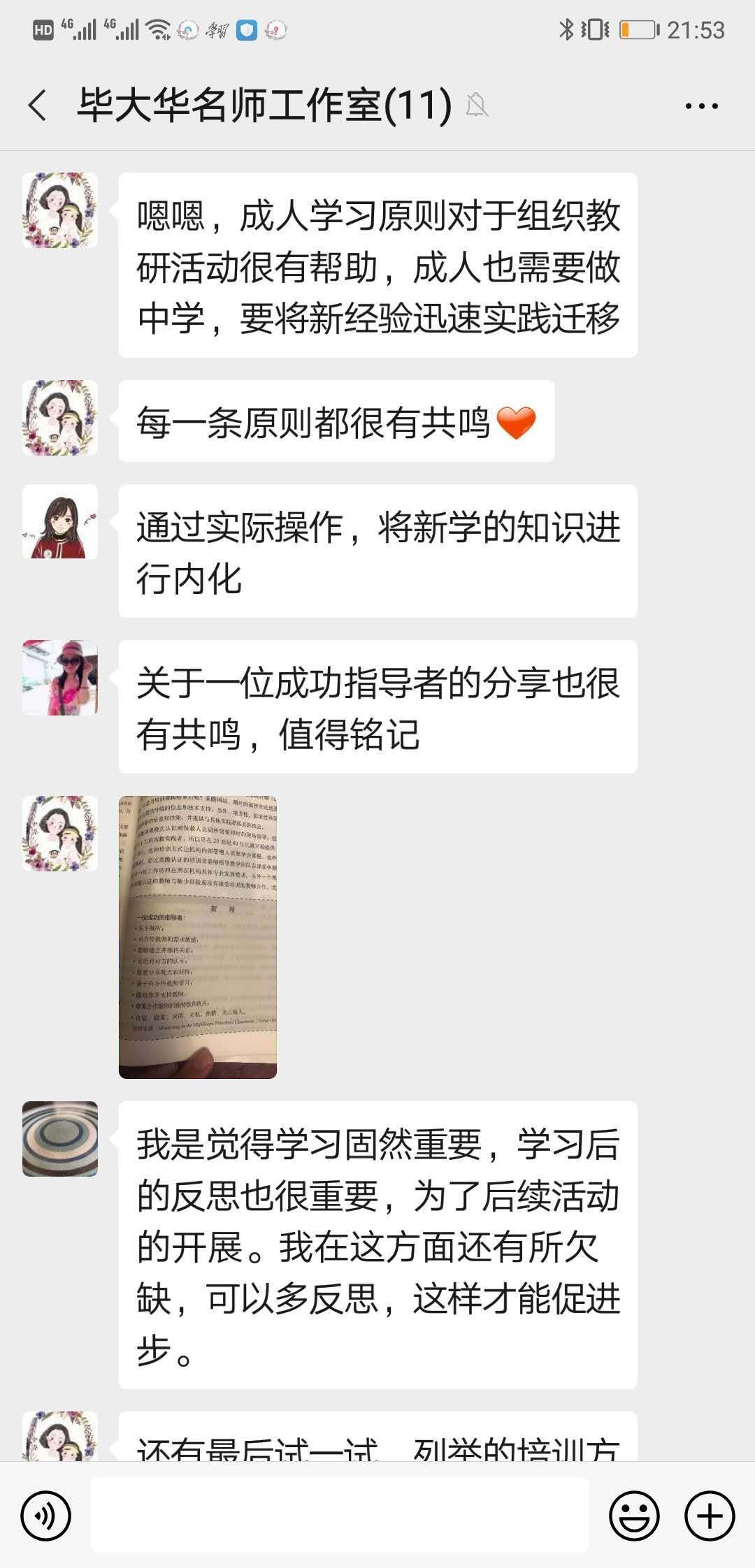This screenshot has height=1568, width=755.
Task: Open the chat info three-dot menu
Action: [701, 106]
